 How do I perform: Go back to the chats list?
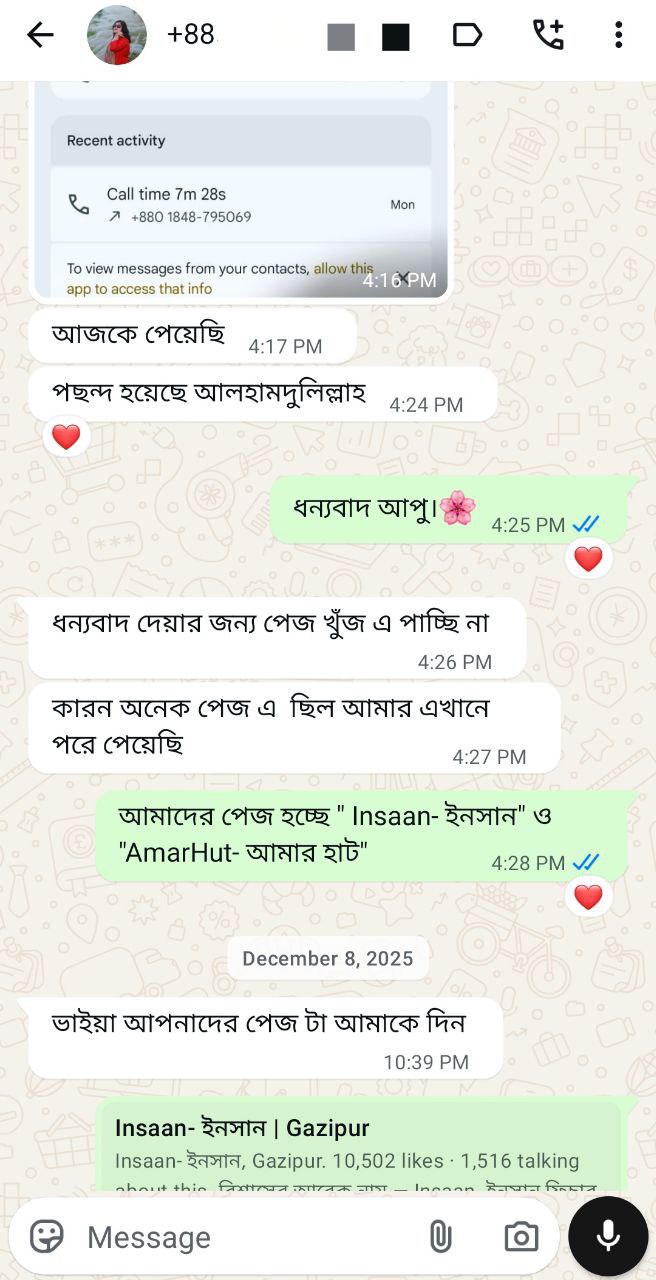40,36
